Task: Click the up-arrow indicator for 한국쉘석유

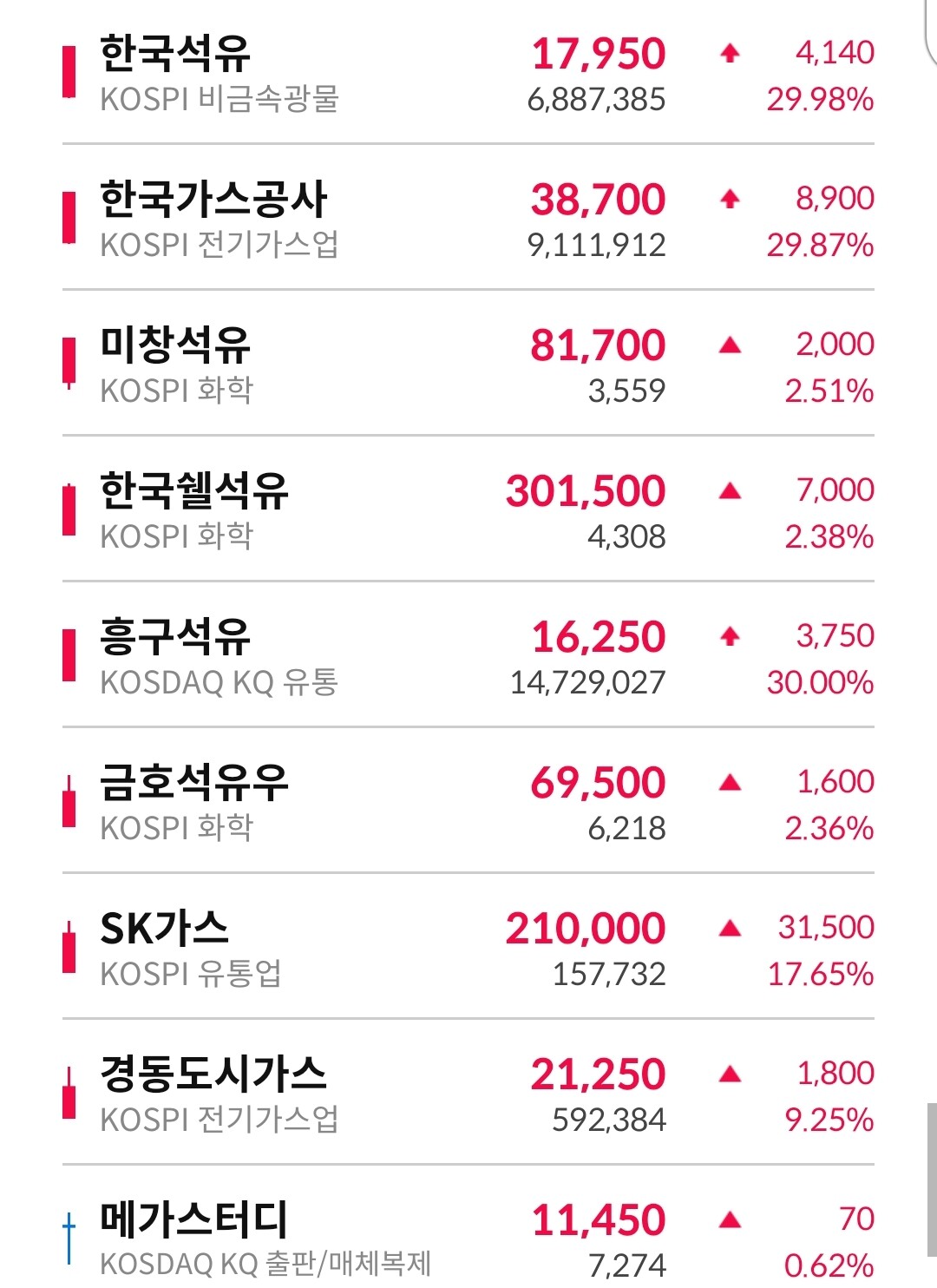Action: pos(729,490)
